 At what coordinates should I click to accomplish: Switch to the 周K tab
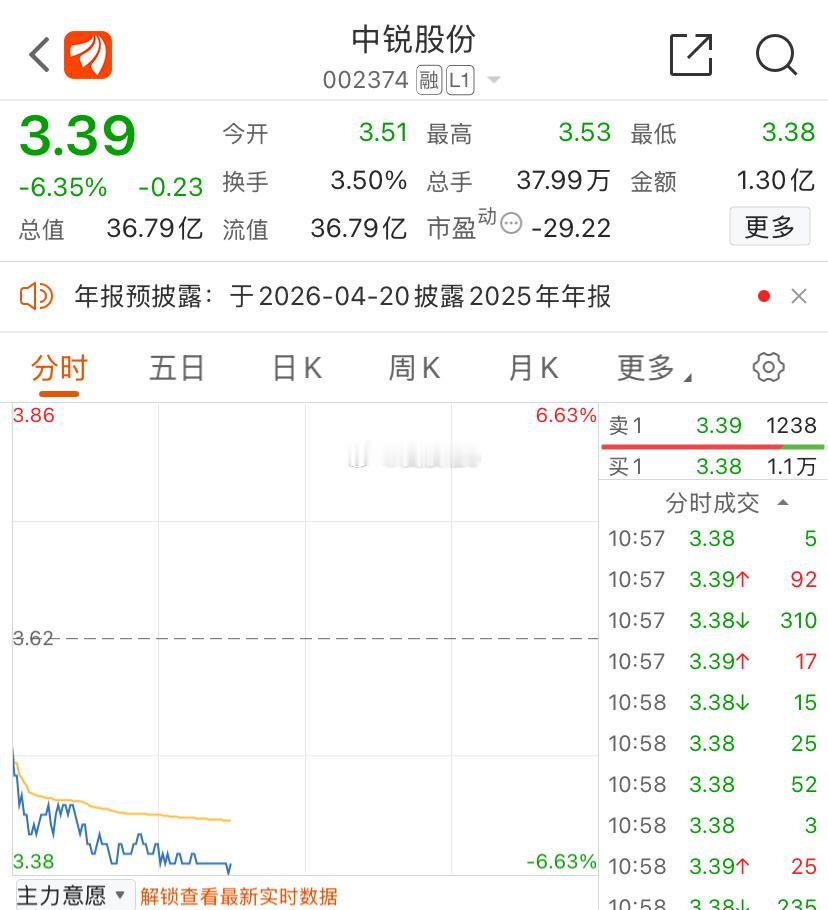point(412,367)
